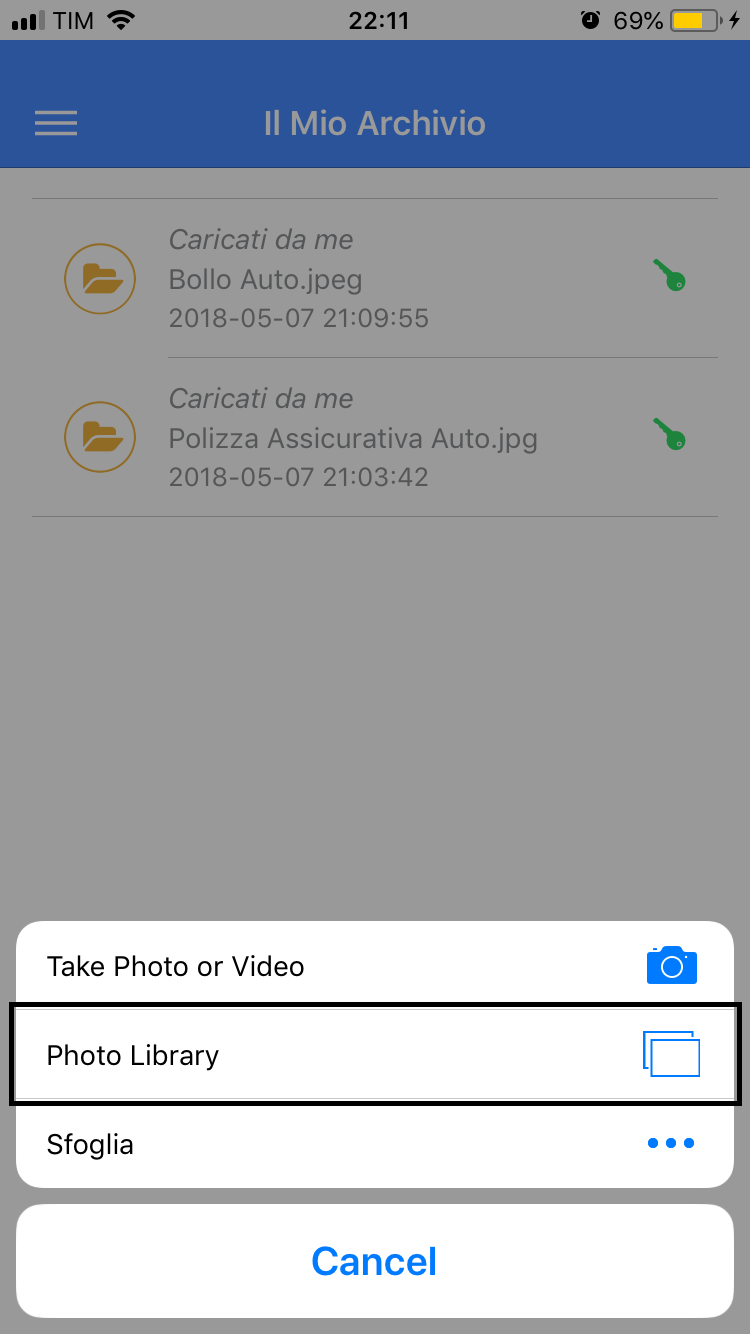Viewport: 750px width, 1334px height.
Task: Select Photo Library option
Action: coord(375,1055)
